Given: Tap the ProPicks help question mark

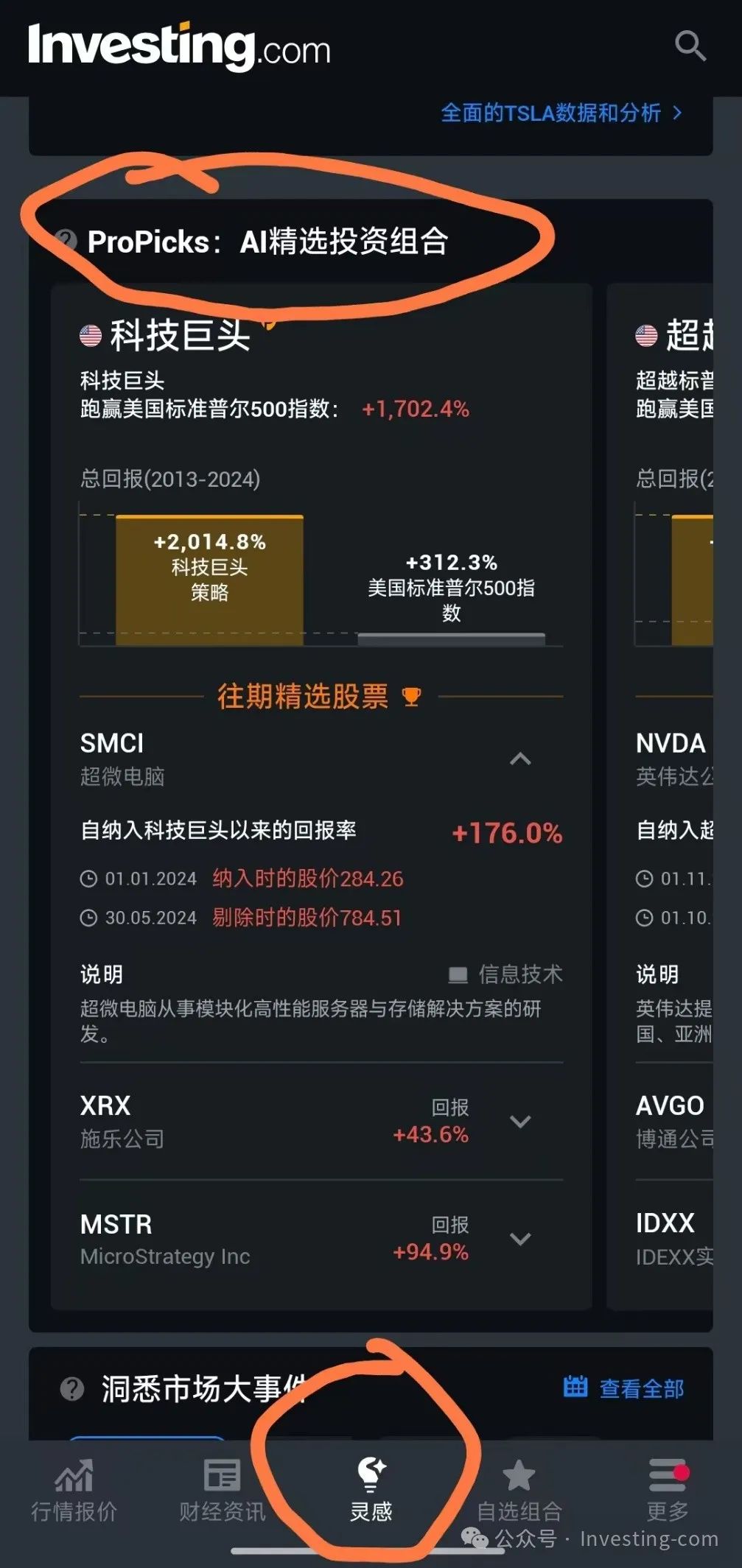Looking at the screenshot, I should (x=67, y=240).
